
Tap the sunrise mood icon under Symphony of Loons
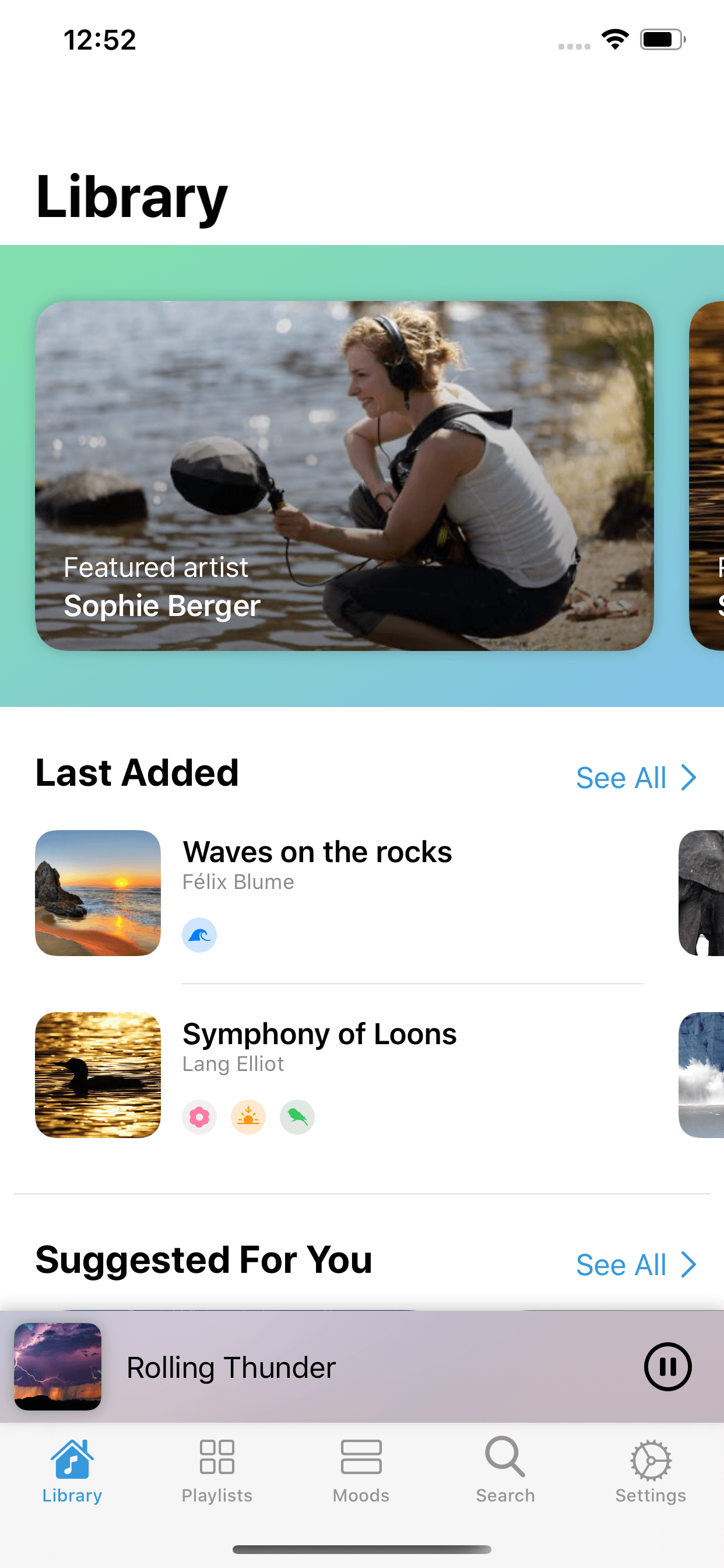pos(248,1117)
